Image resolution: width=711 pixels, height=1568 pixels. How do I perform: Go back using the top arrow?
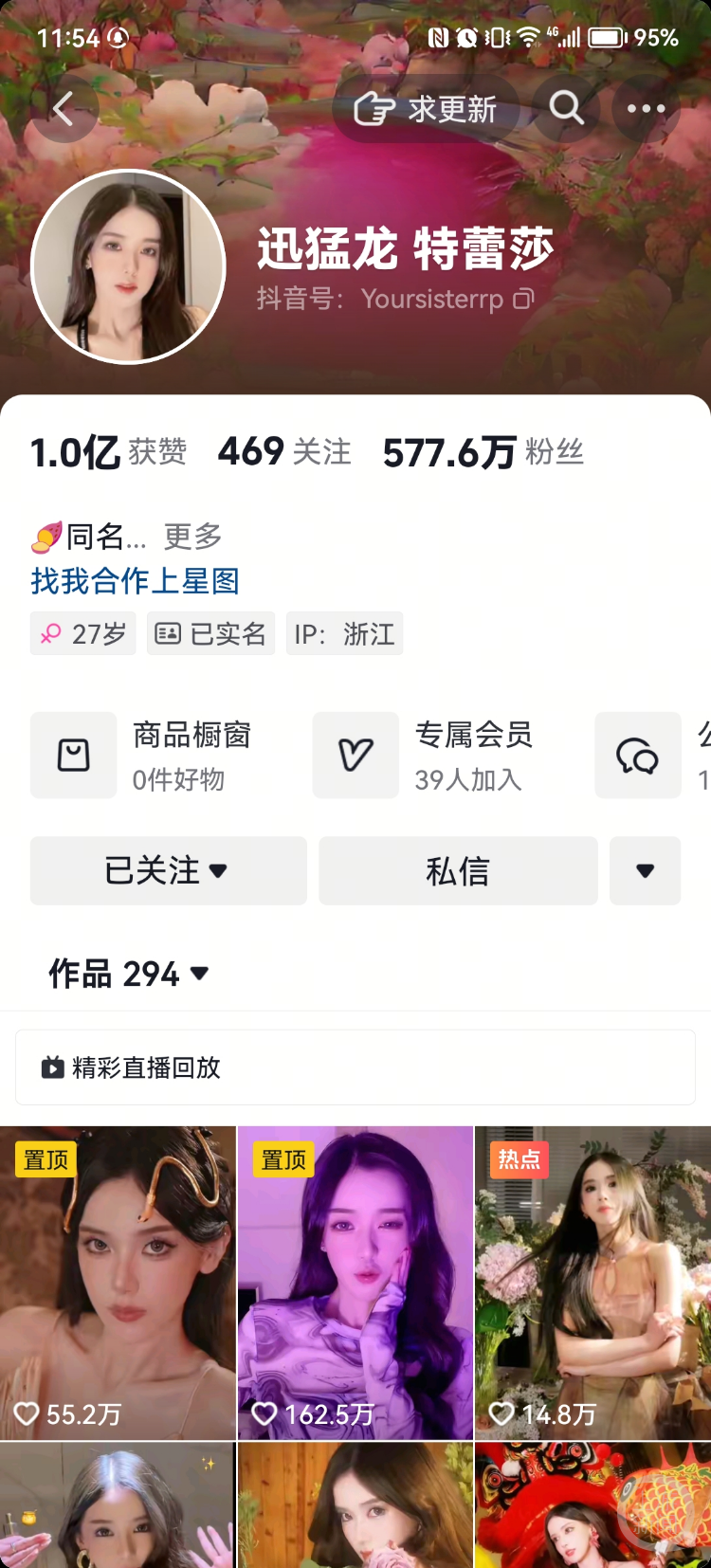pyautogui.click(x=64, y=110)
